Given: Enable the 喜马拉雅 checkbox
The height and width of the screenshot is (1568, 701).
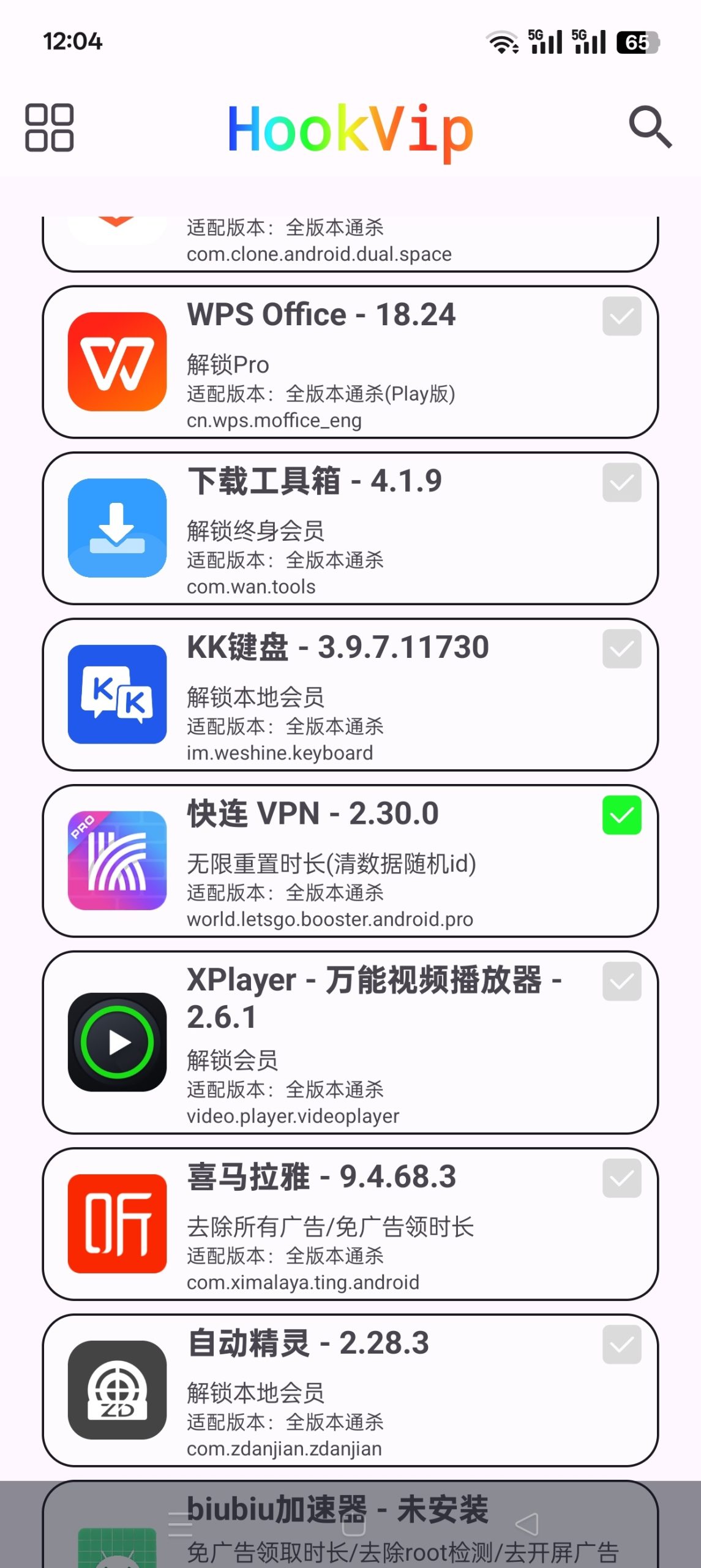Looking at the screenshot, I should tap(621, 1178).
